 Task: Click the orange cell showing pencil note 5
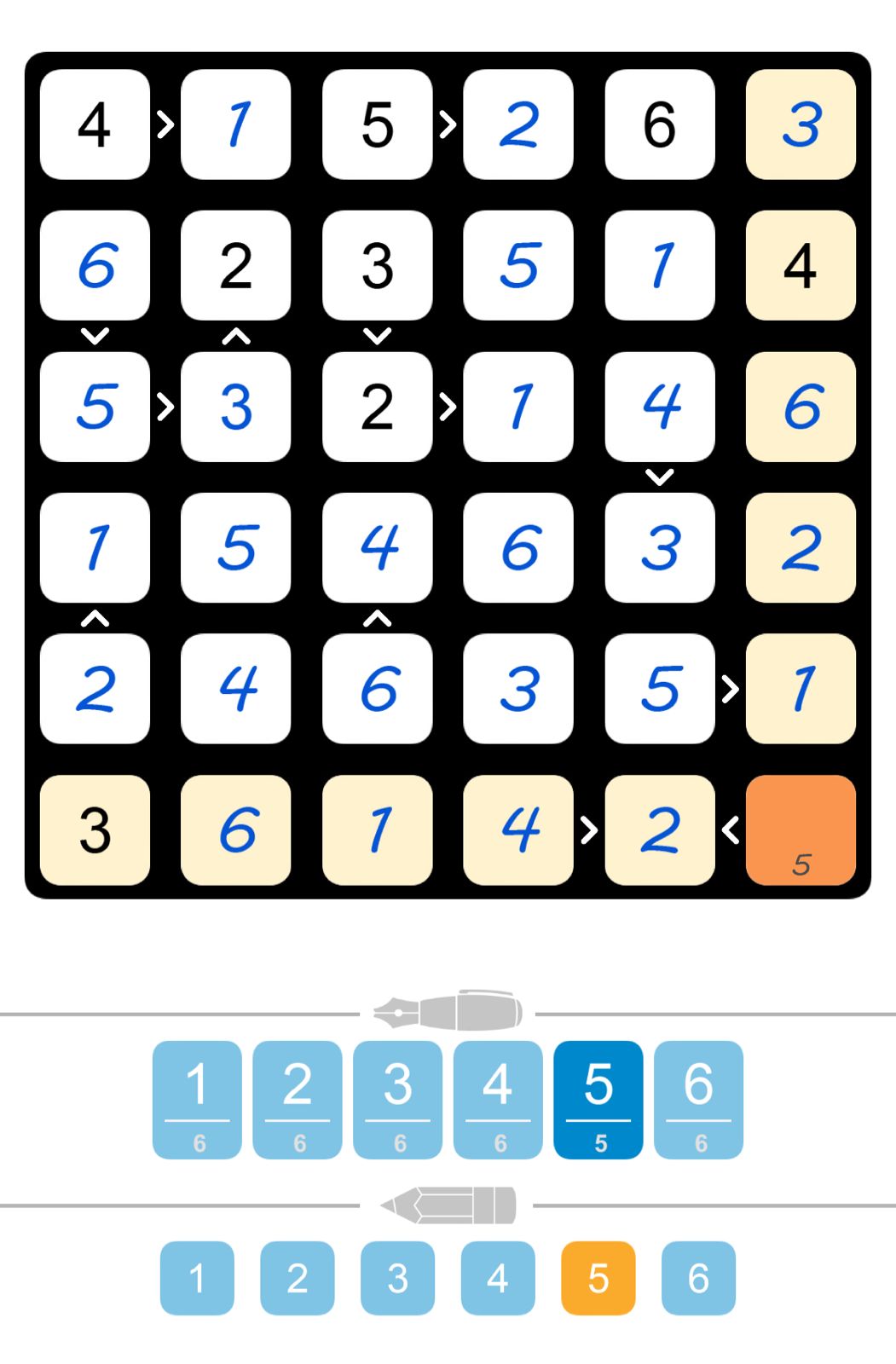click(800, 830)
